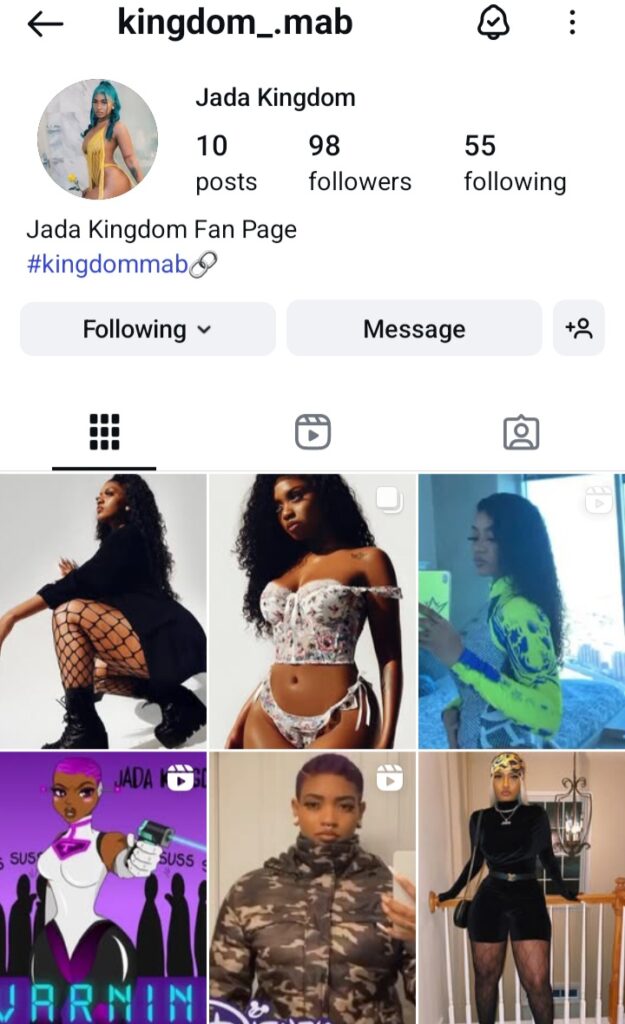Go back using the arrow

tap(45, 24)
